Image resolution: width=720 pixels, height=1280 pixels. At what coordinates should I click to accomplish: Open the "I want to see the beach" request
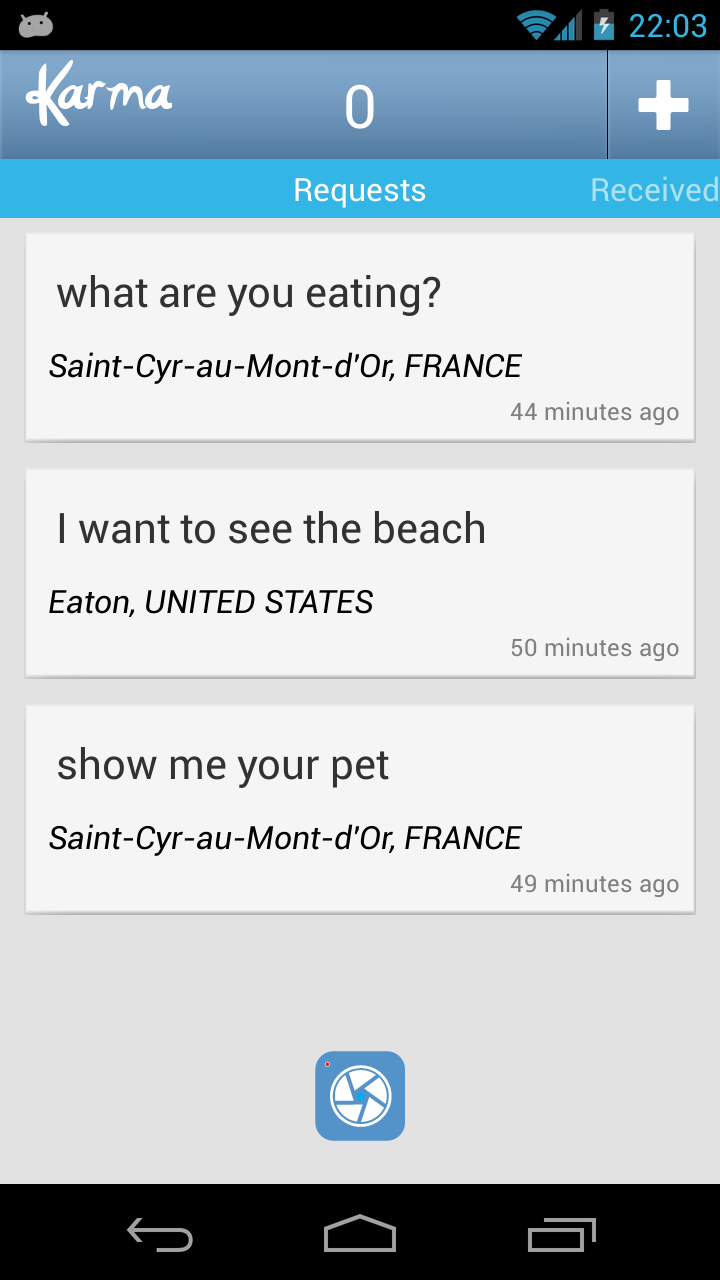(360, 573)
